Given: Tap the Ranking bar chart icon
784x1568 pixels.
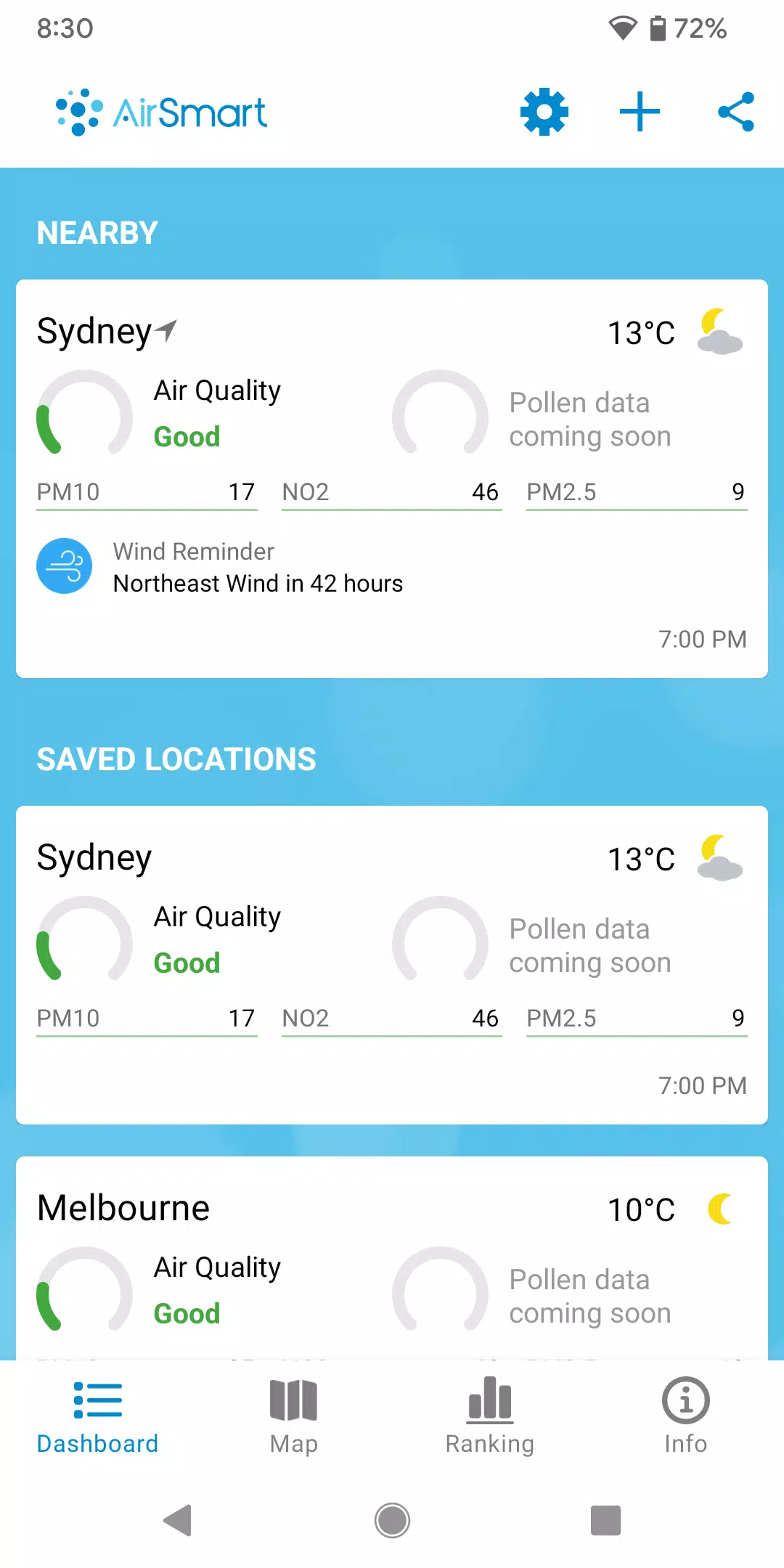Looking at the screenshot, I should coord(490,1401).
